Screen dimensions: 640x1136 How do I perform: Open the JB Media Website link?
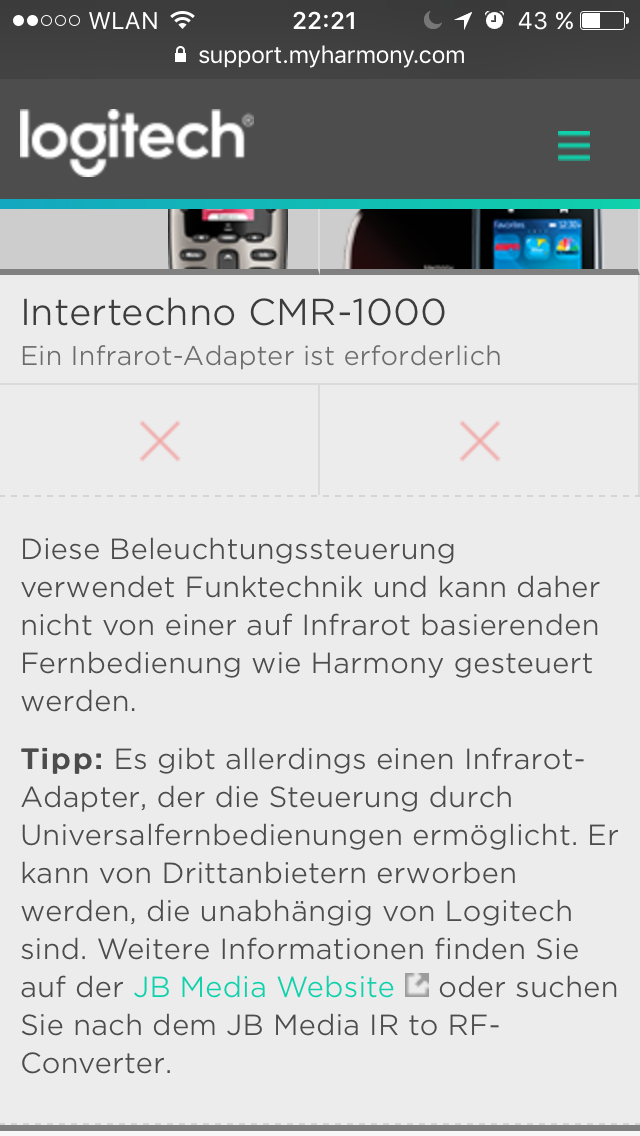tap(264, 987)
